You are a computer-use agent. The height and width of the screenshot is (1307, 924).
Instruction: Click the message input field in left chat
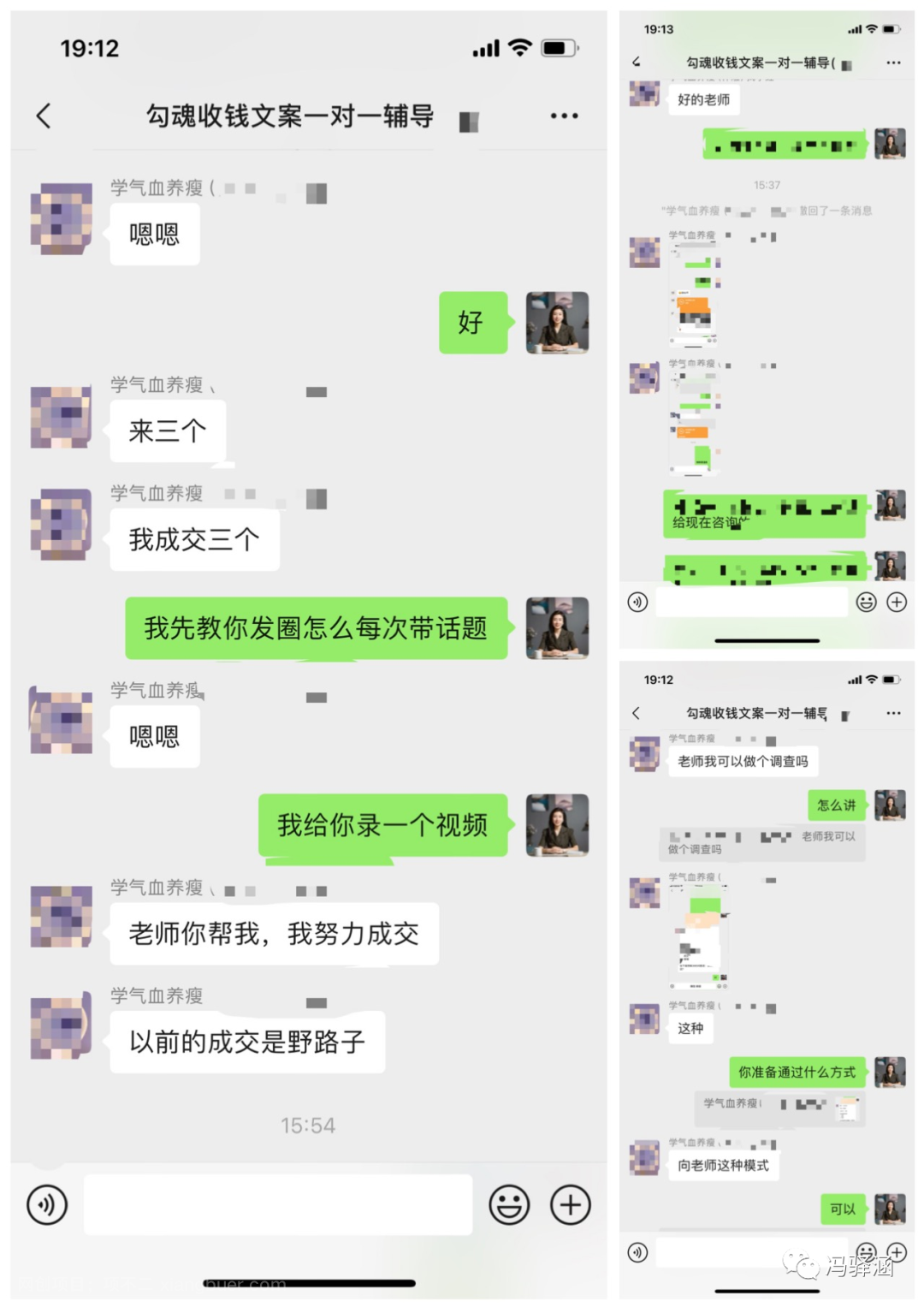pyautogui.click(x=278, y=1204)
